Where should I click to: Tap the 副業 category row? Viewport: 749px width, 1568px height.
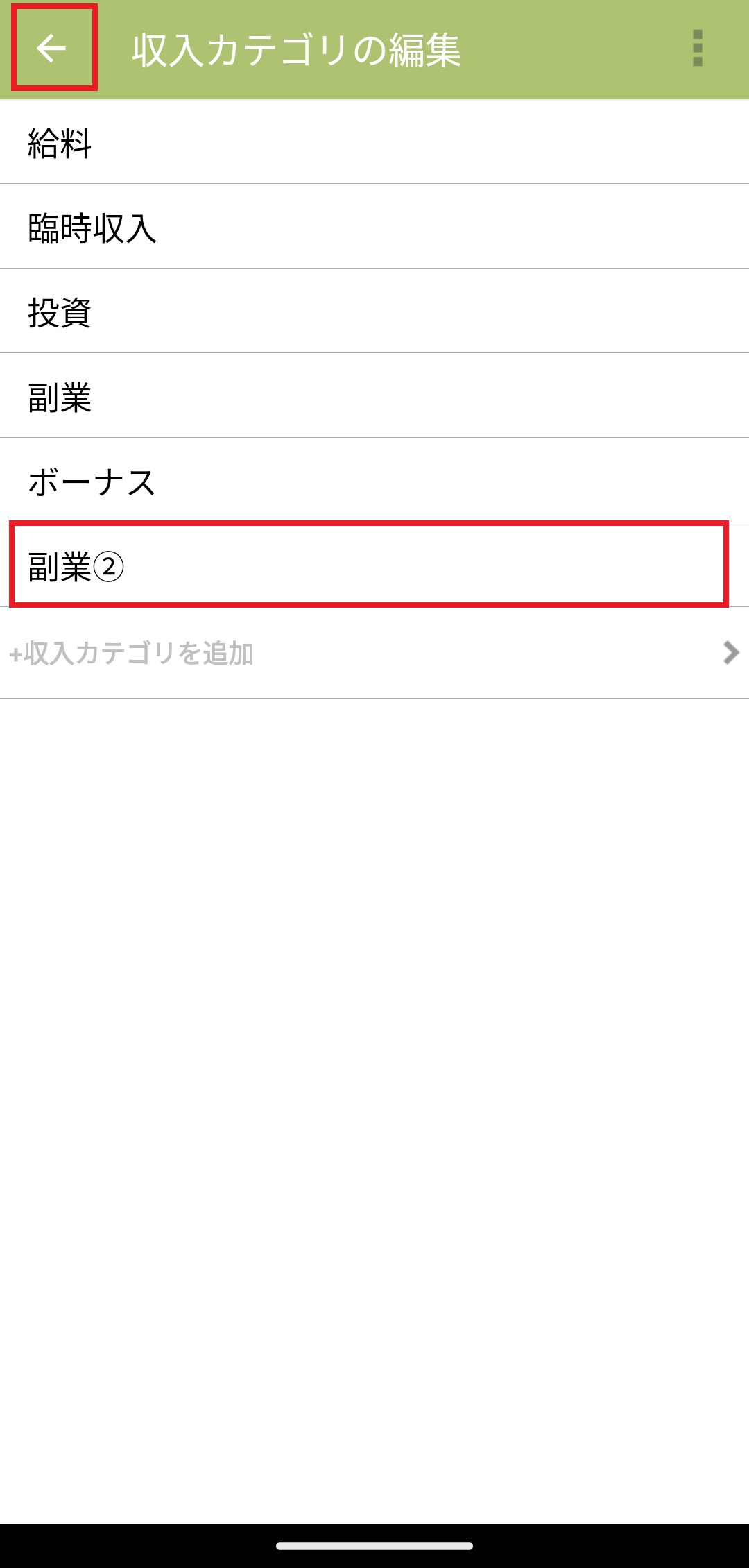[x=374, y=397]
